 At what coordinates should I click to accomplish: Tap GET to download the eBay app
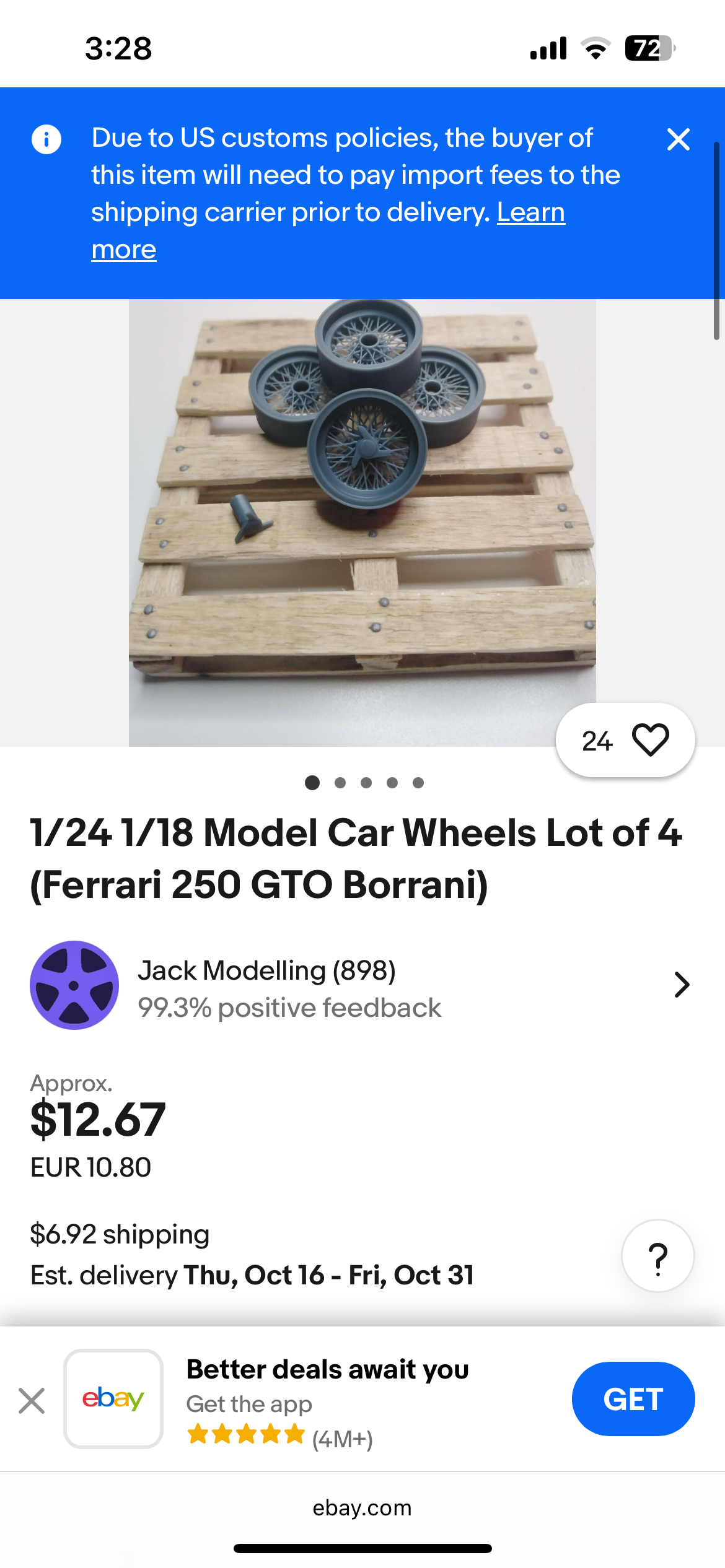click(633, 1399)
